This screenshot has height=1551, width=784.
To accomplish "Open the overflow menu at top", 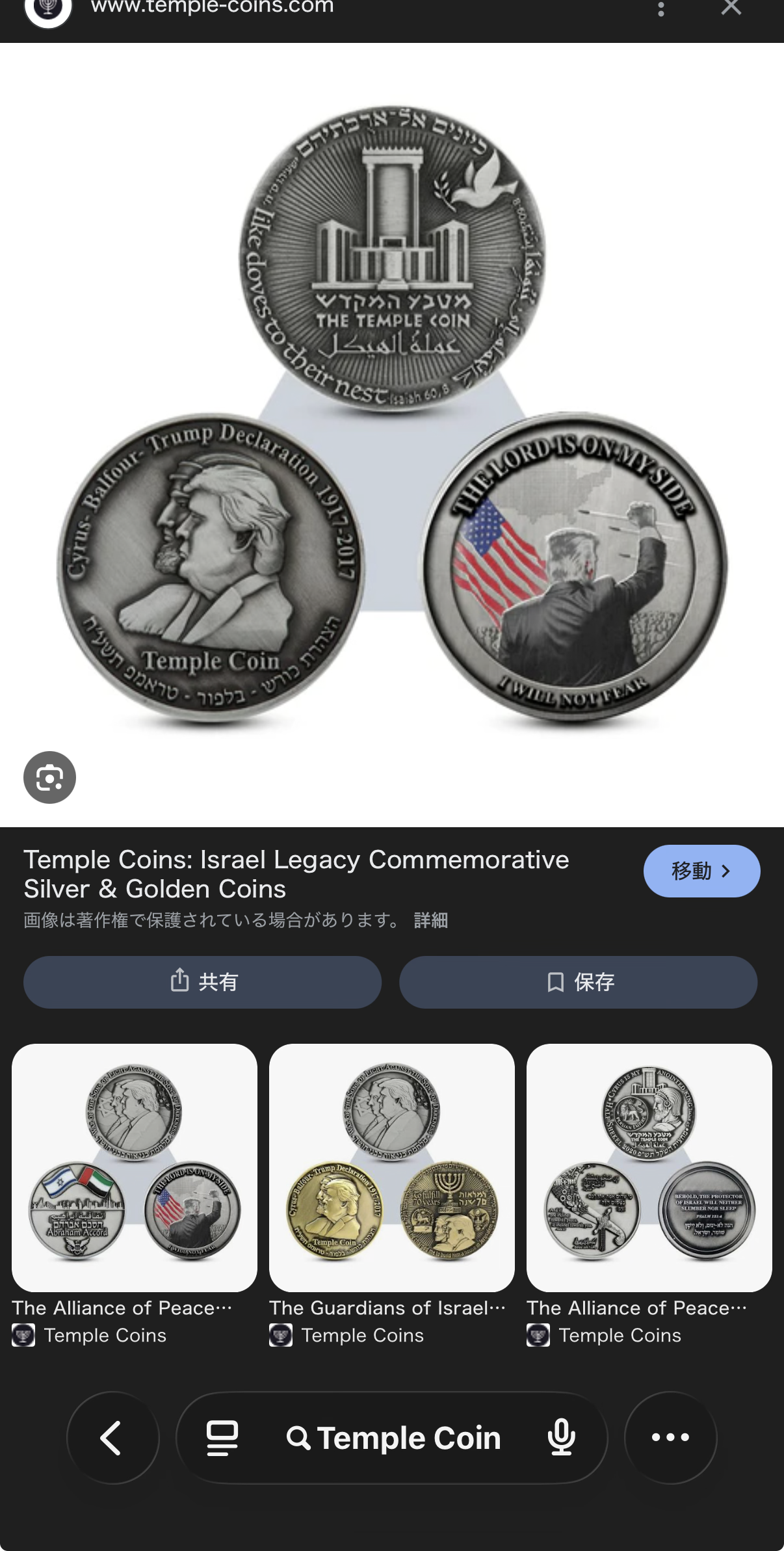I will 660,8.
